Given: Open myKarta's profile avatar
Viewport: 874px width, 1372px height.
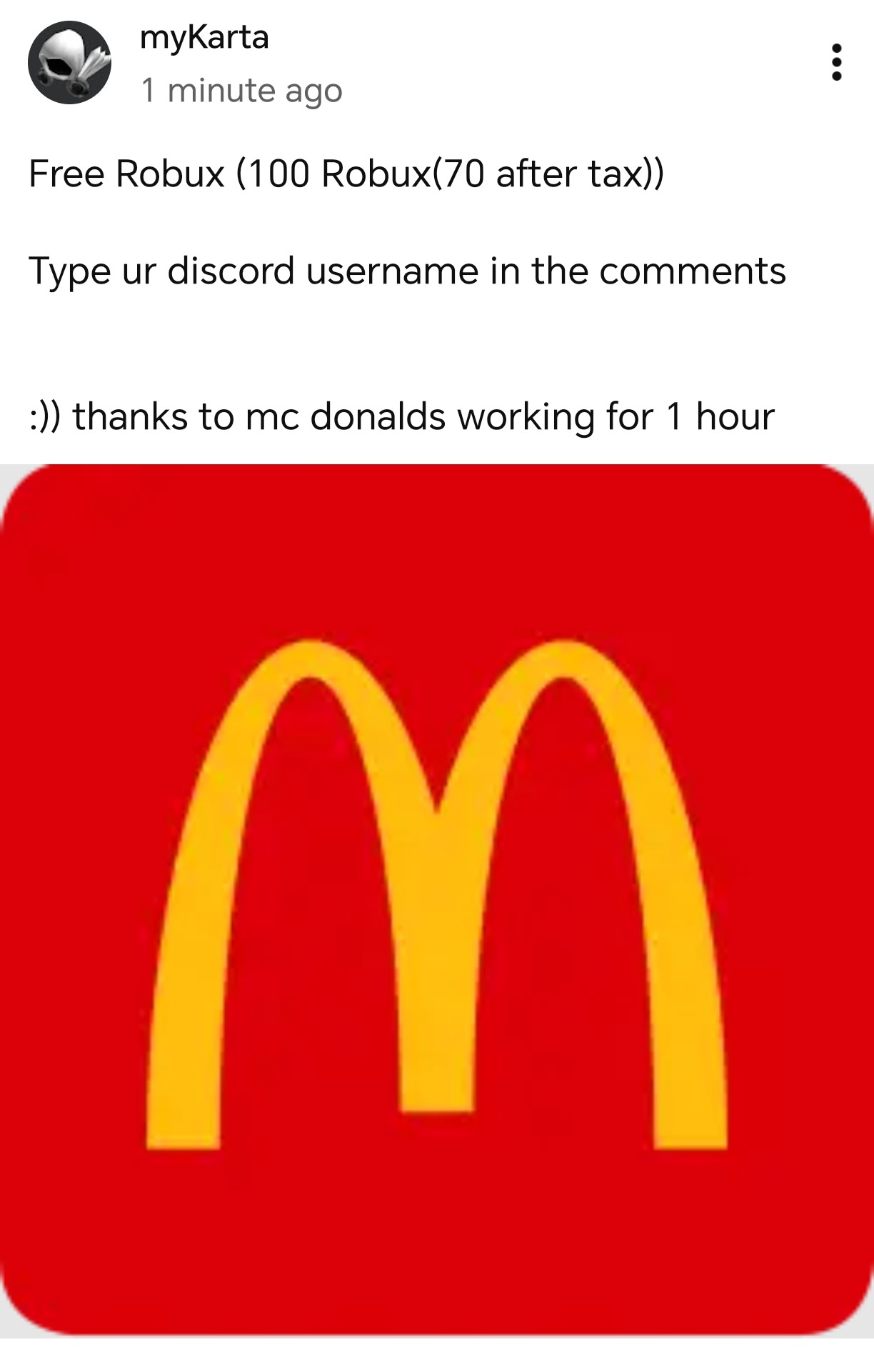Looking at the screenshot, I should 69,62.
